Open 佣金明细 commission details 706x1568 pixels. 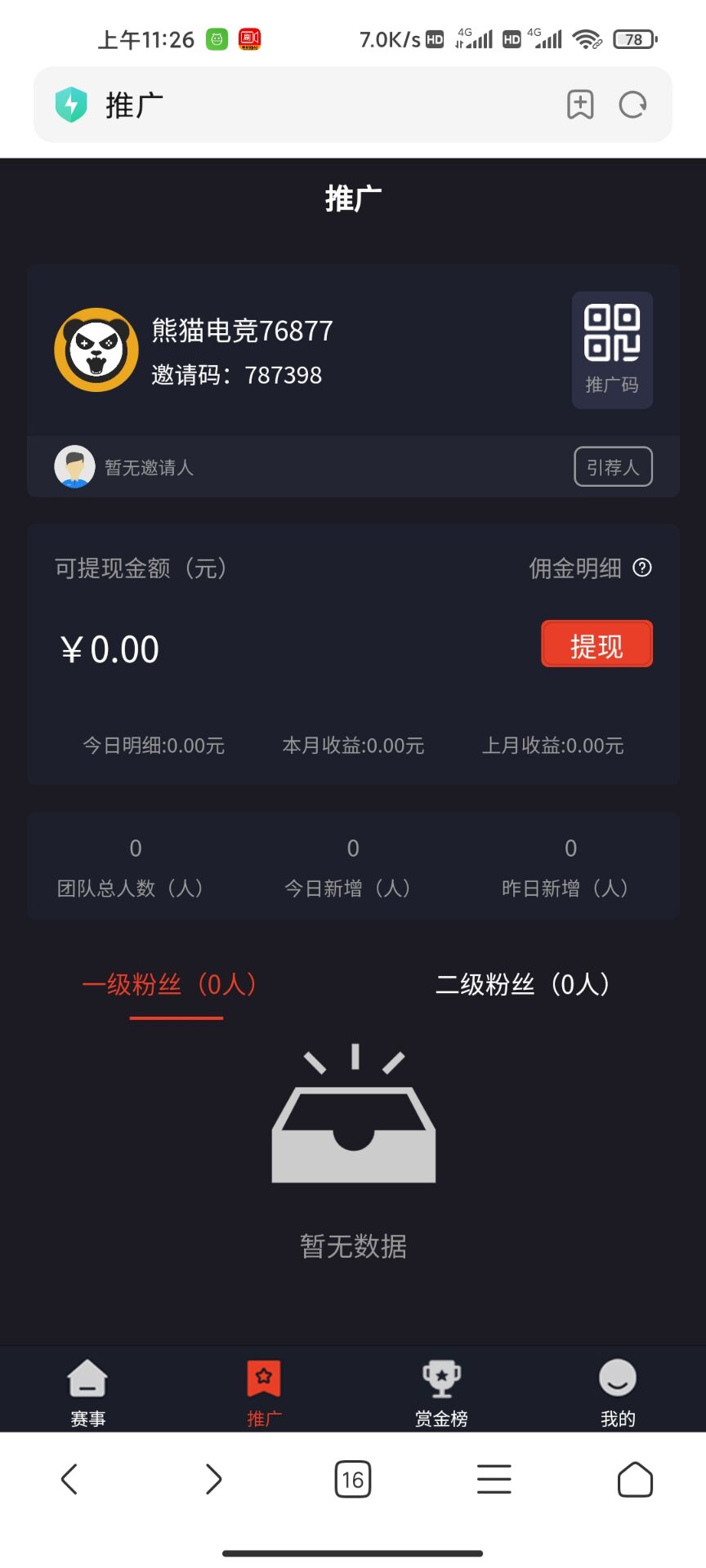pyautogui.click(x=588, y=568)
